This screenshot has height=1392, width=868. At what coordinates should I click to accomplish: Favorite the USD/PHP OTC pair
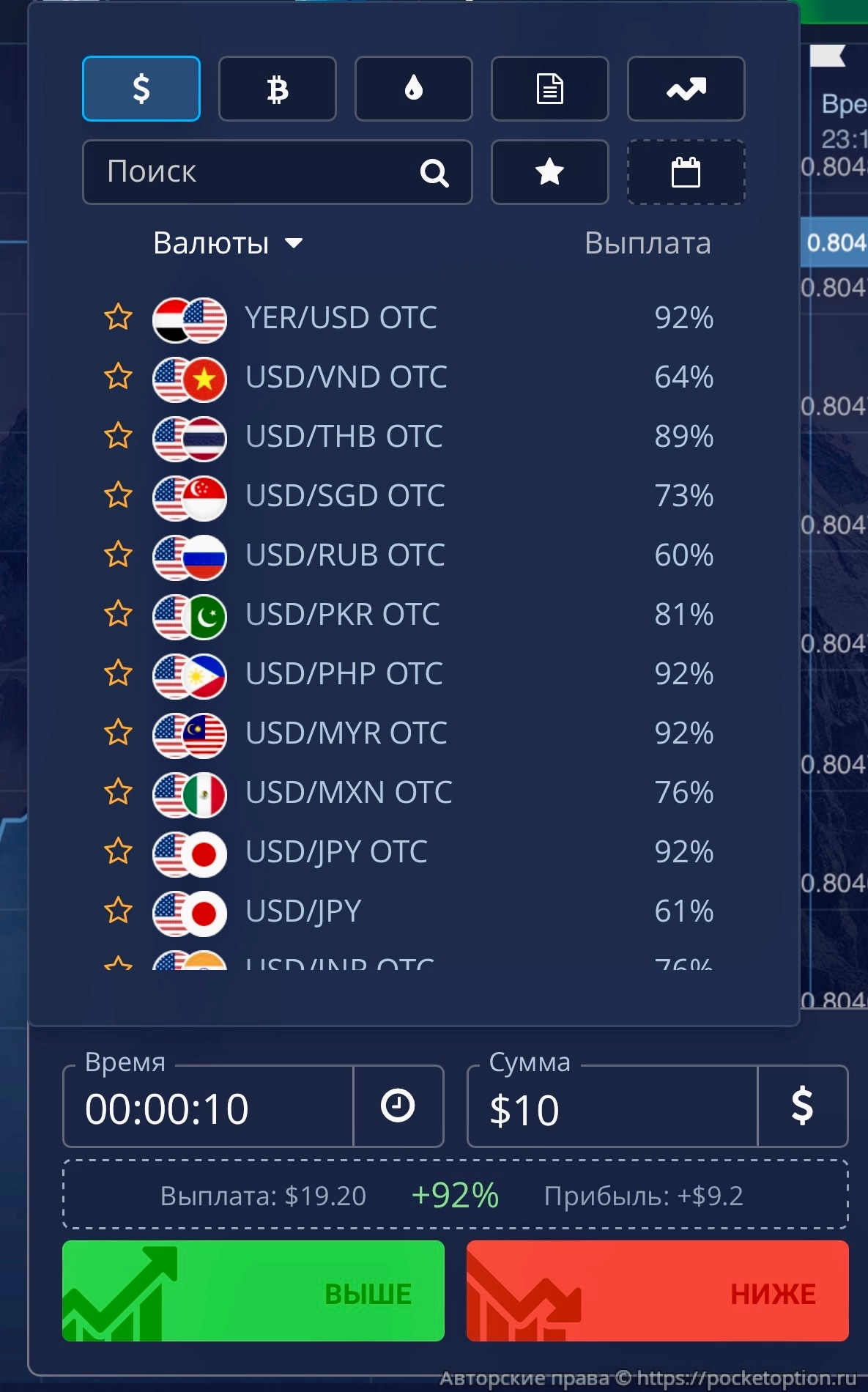pyautogui.click(x=118, y=674)
